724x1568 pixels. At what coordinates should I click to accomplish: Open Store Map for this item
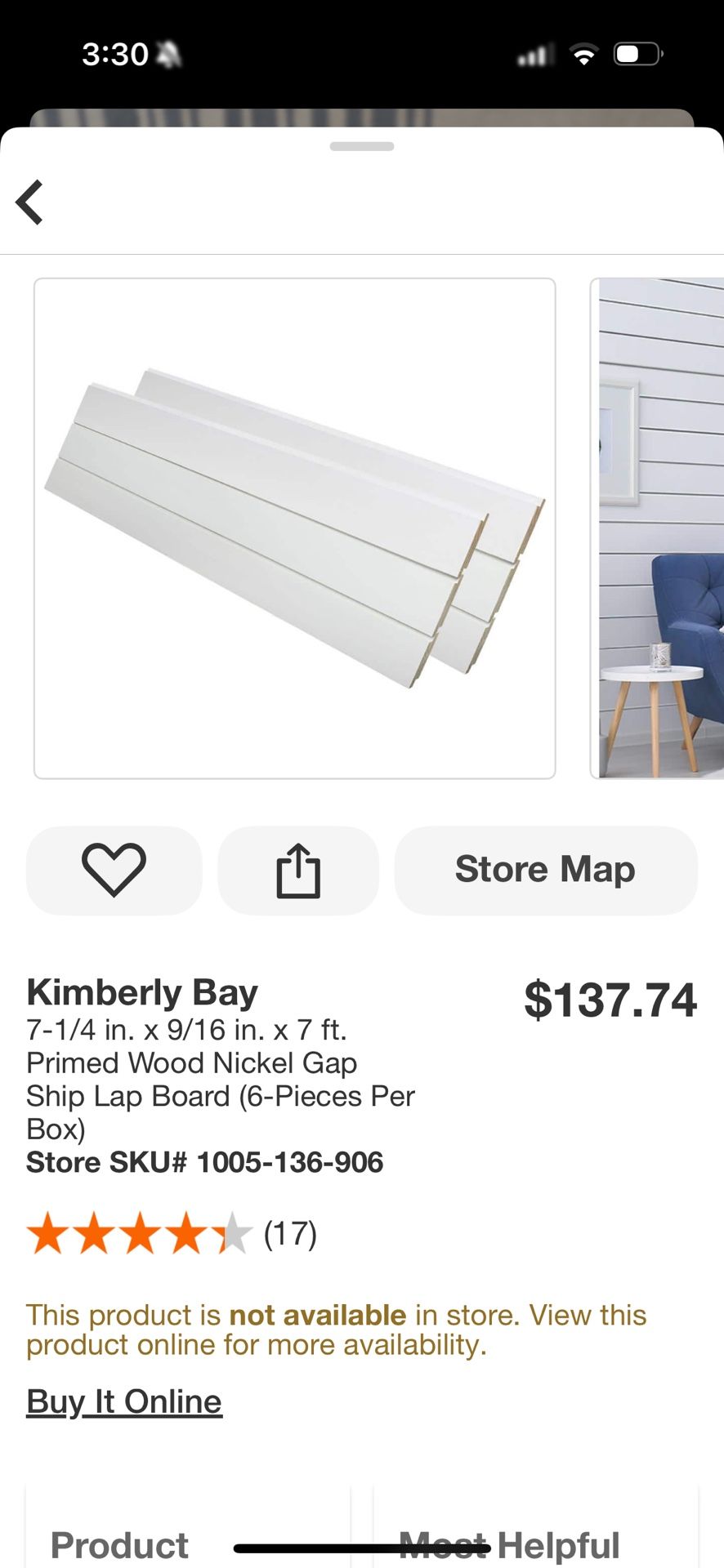coord(544,869)
